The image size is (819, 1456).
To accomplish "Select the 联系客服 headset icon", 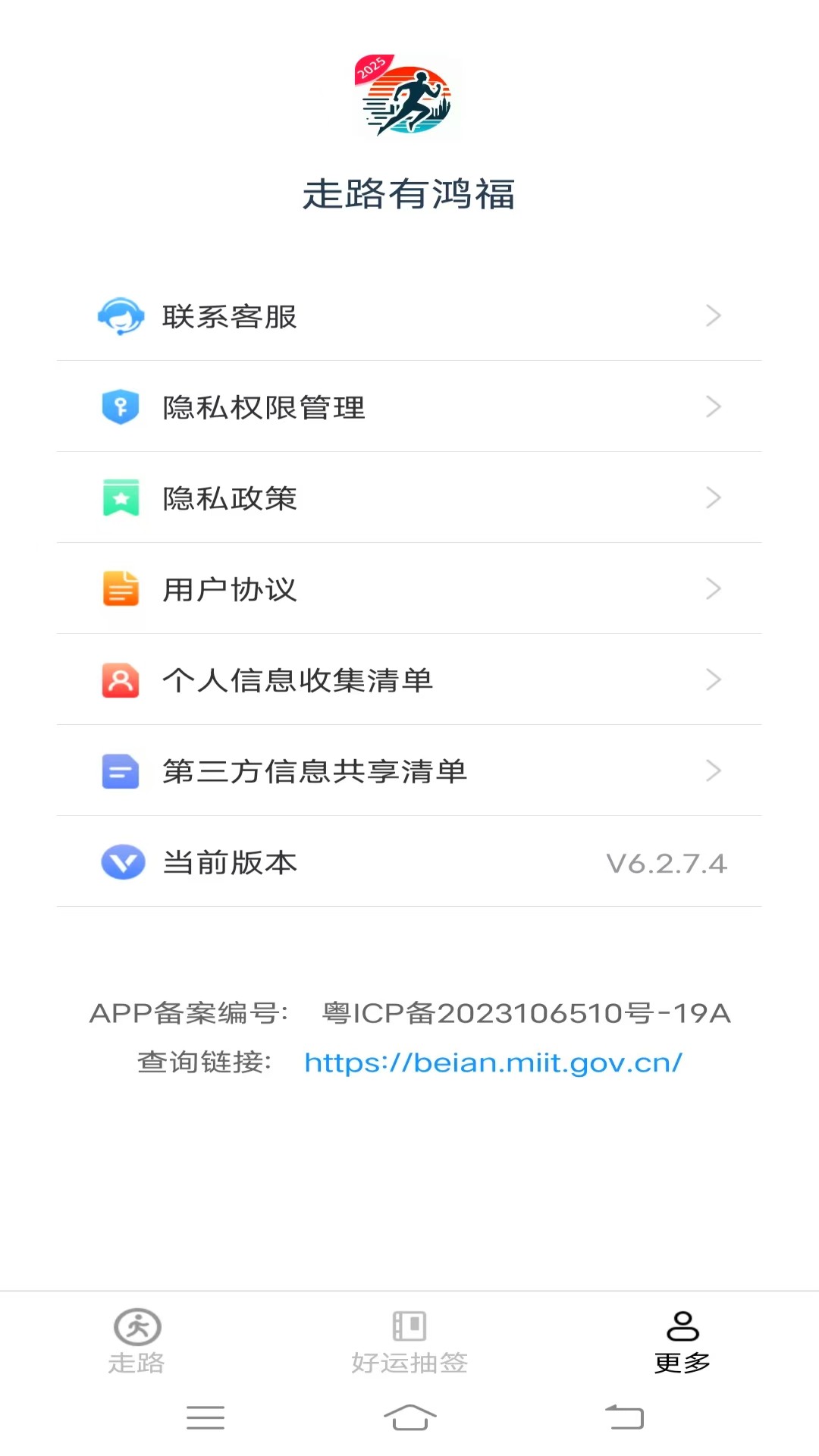I will click(121, 316).
